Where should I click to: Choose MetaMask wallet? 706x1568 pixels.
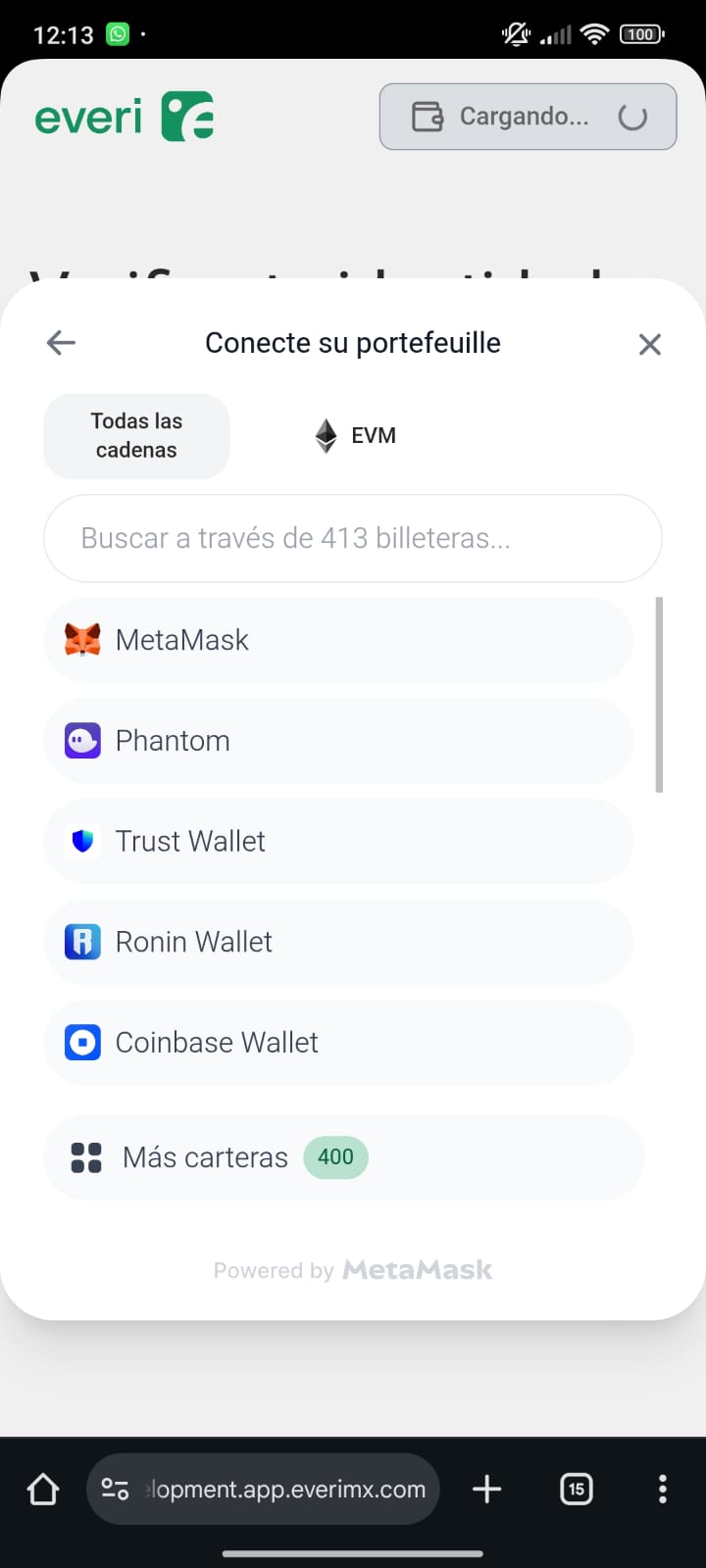coord(338,640)
